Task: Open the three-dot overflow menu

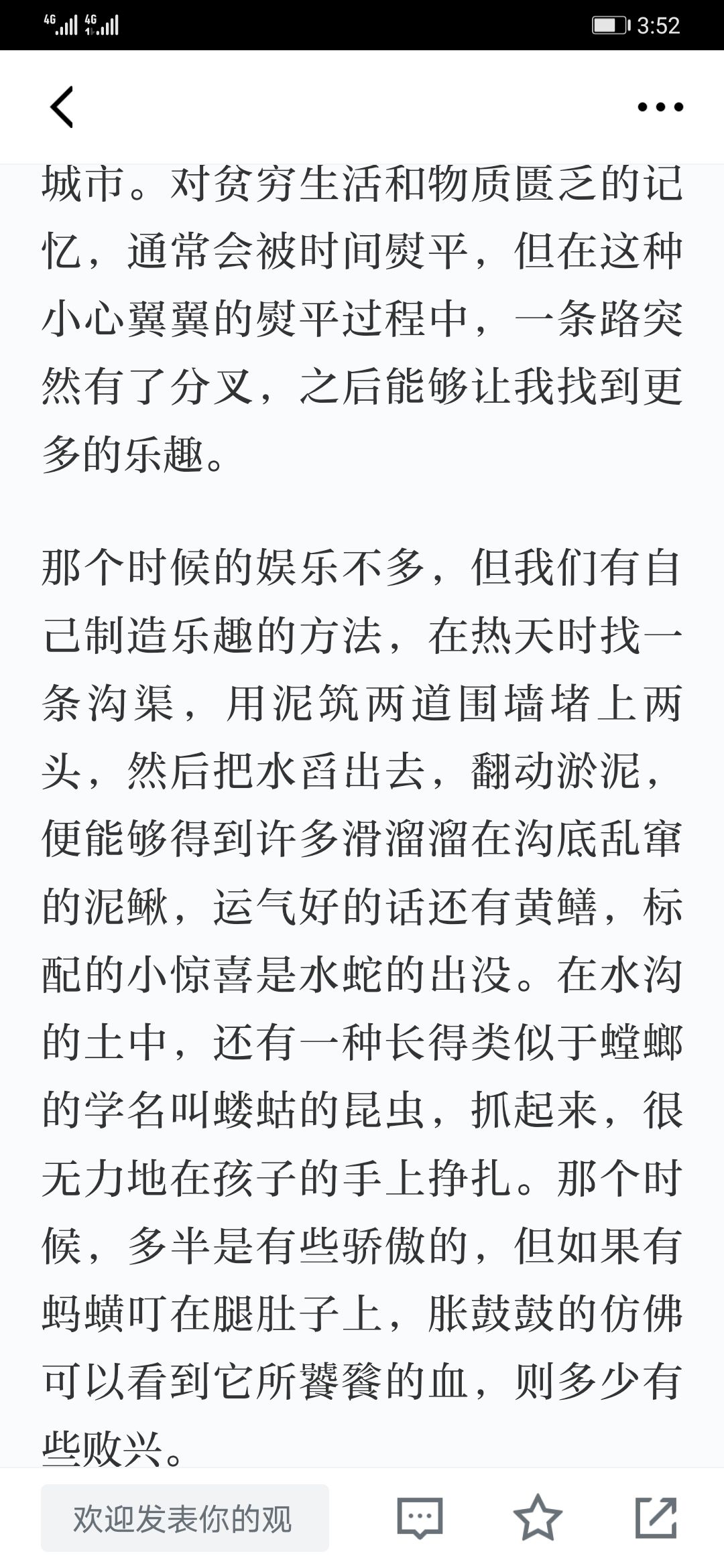Action: [x=660, y=107]
